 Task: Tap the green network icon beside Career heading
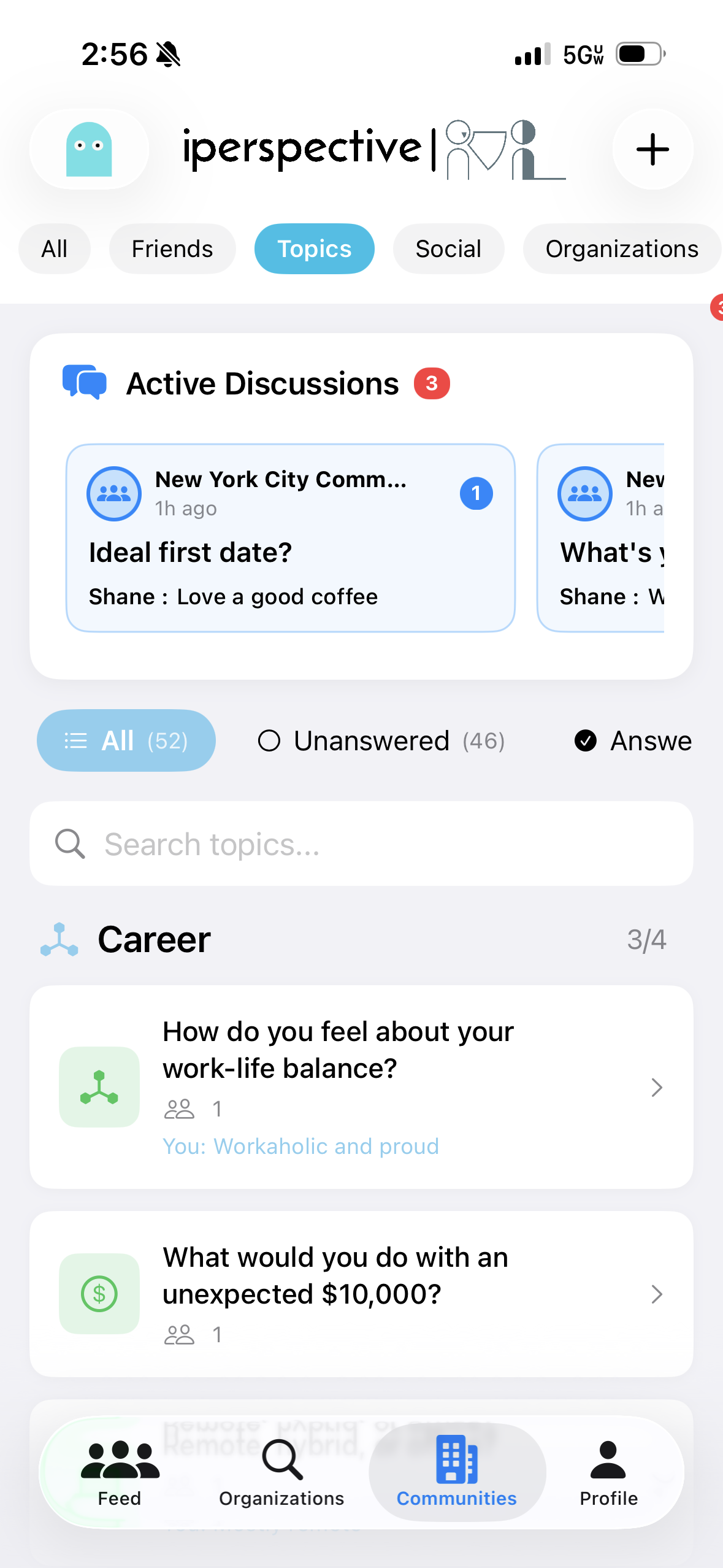58,939
